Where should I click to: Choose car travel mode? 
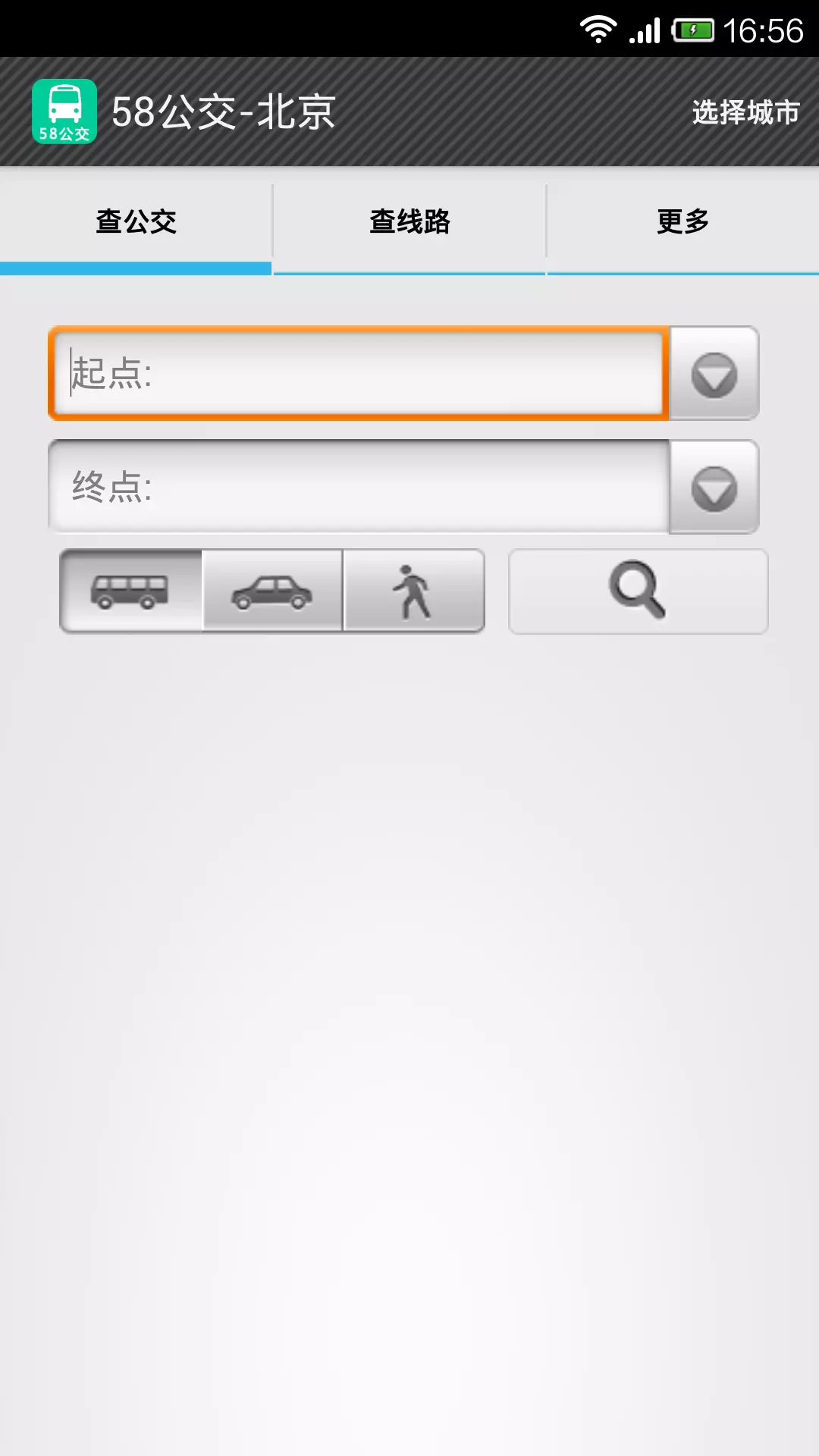click(x=272, y=591)
